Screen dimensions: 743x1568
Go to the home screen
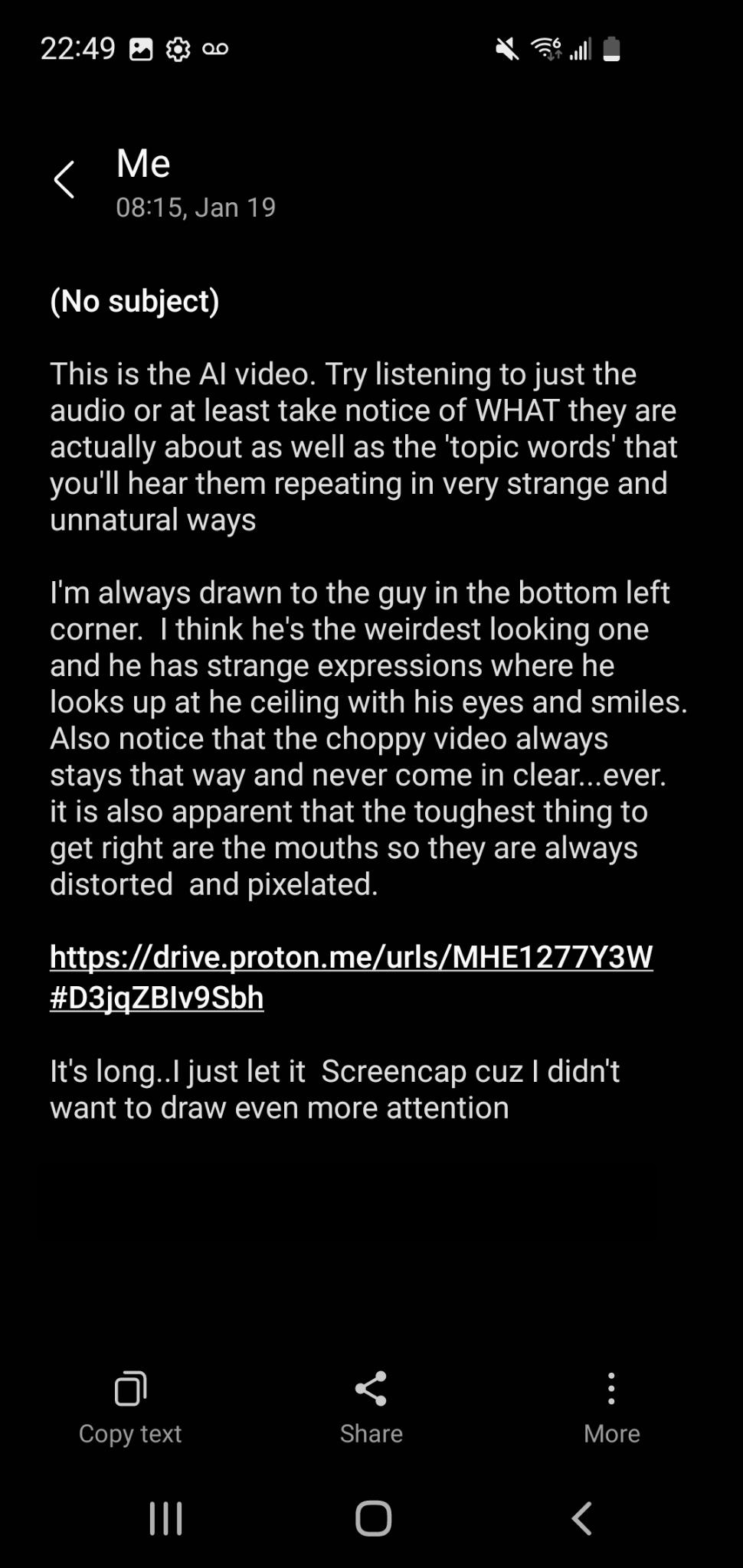(x=373, y=1518)
